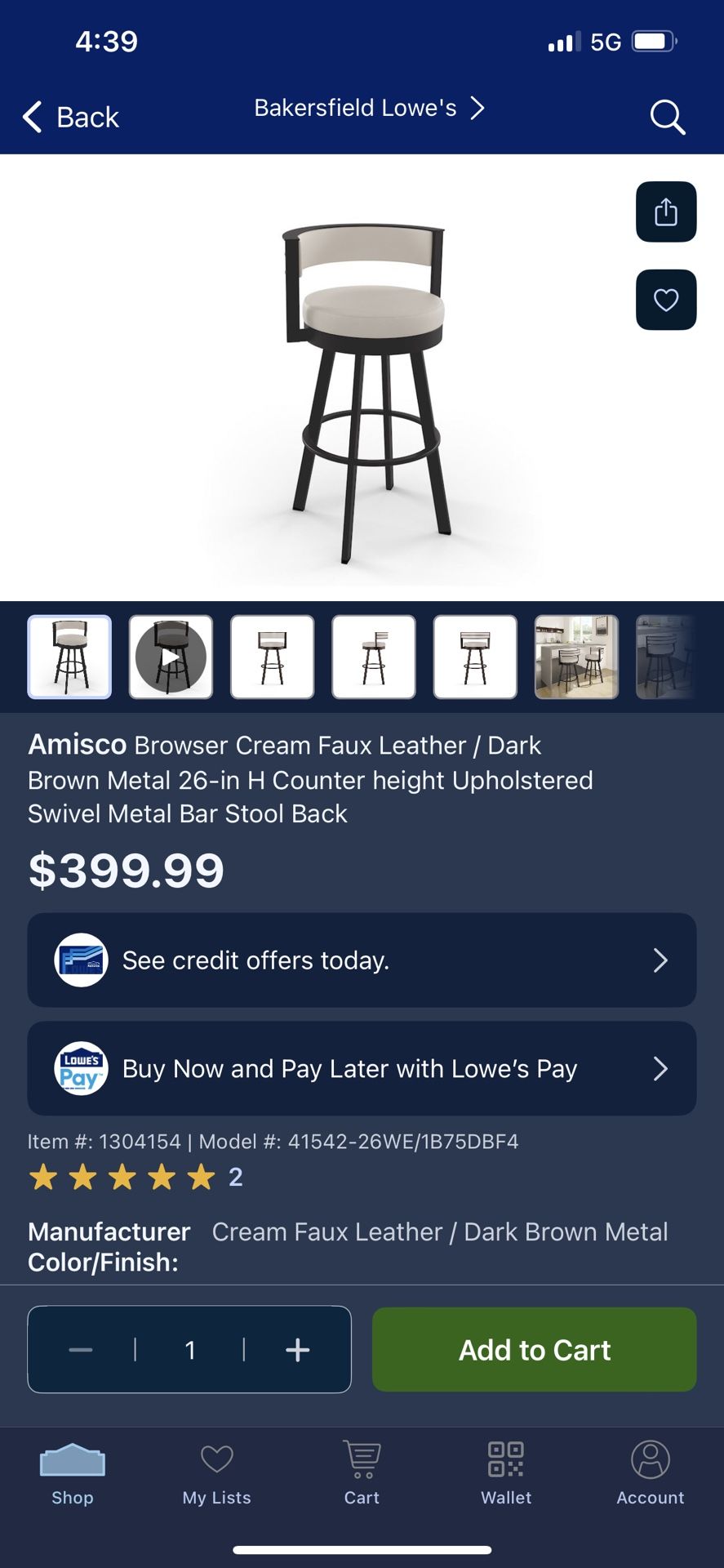Go to the Cart tab
The width and height of the screenshot is (724, 1568).
362,1474
